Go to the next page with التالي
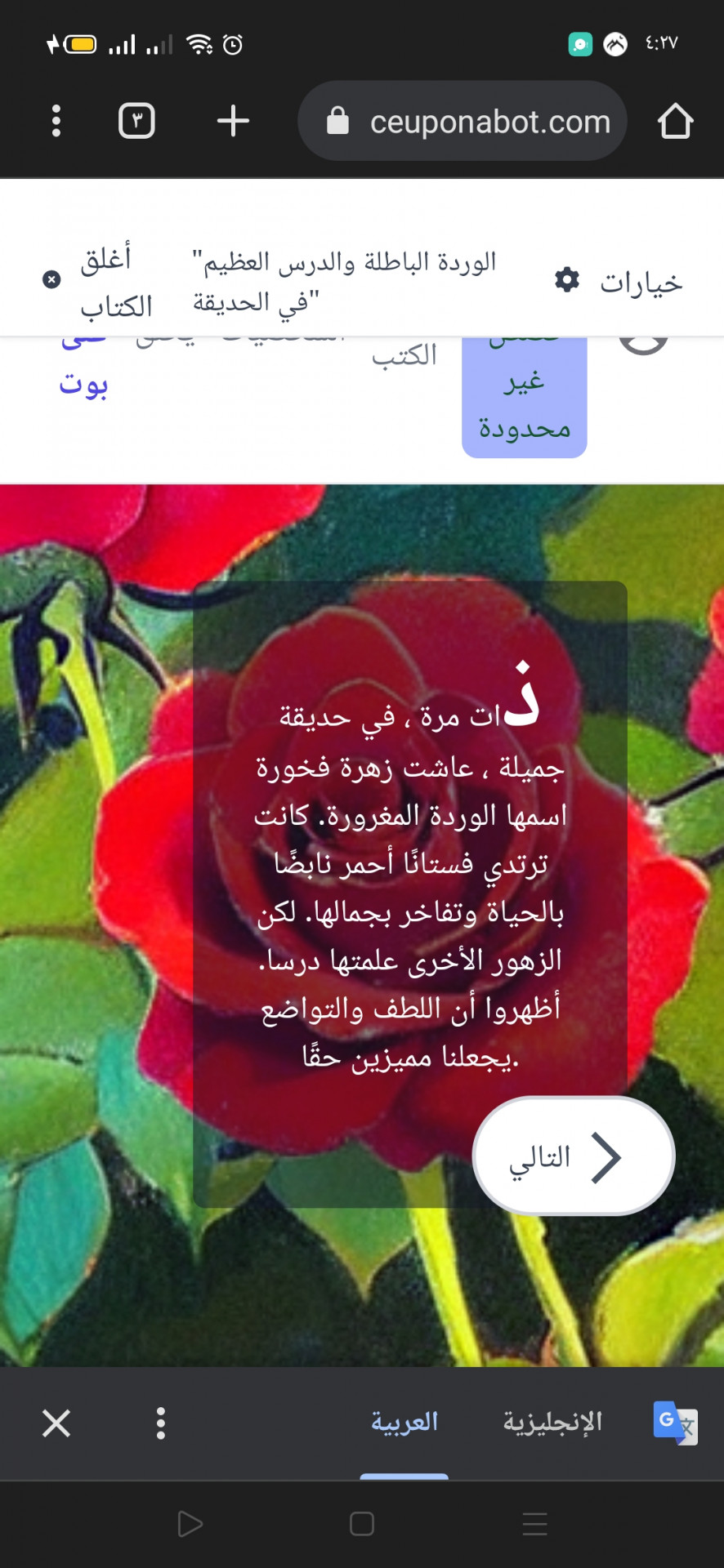 click(574, 1156)
